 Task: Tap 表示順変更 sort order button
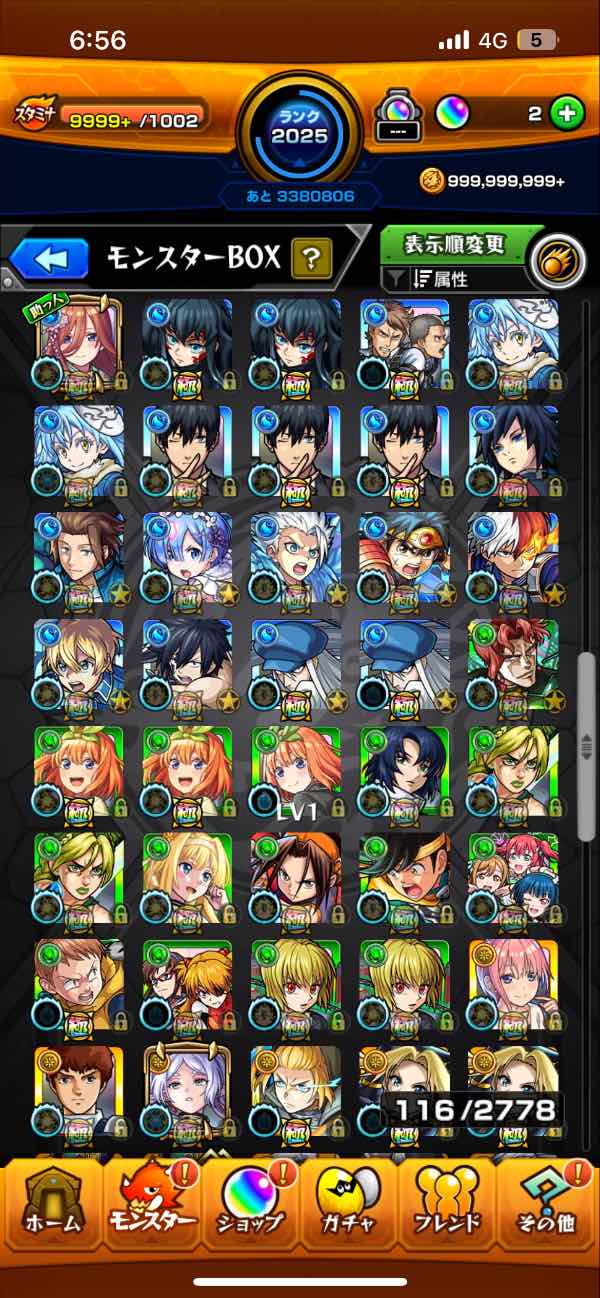pyautogui.click(x=455, y=244)
